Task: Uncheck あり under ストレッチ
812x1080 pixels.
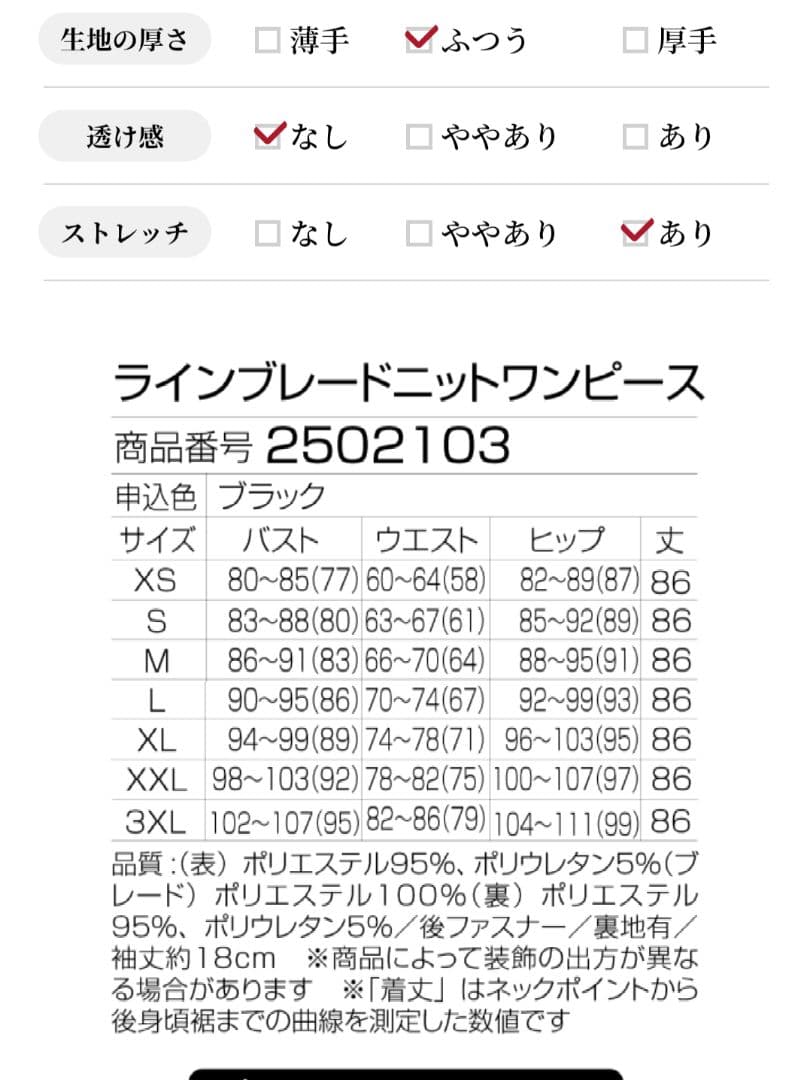Action: point(634,232)
